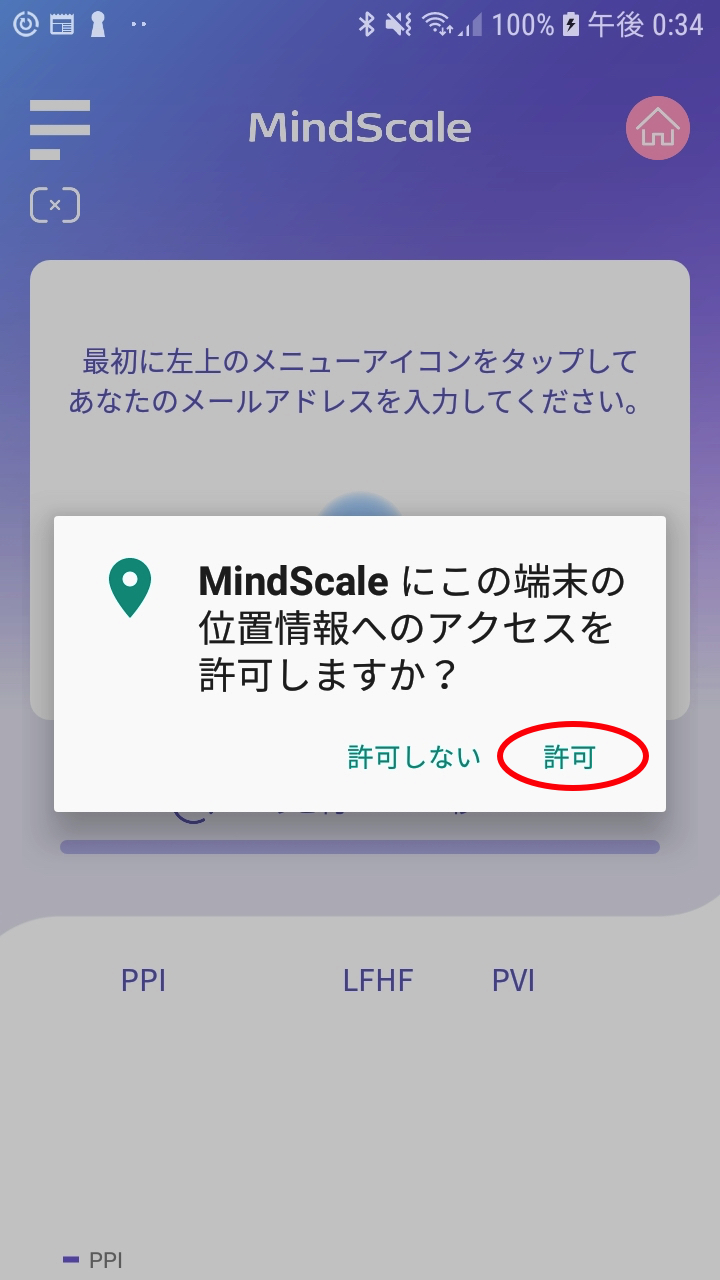The height and width of the screenshot is (1280, 720).
Task: Open the menu icon at top left
Action: (x=60, y=130)
